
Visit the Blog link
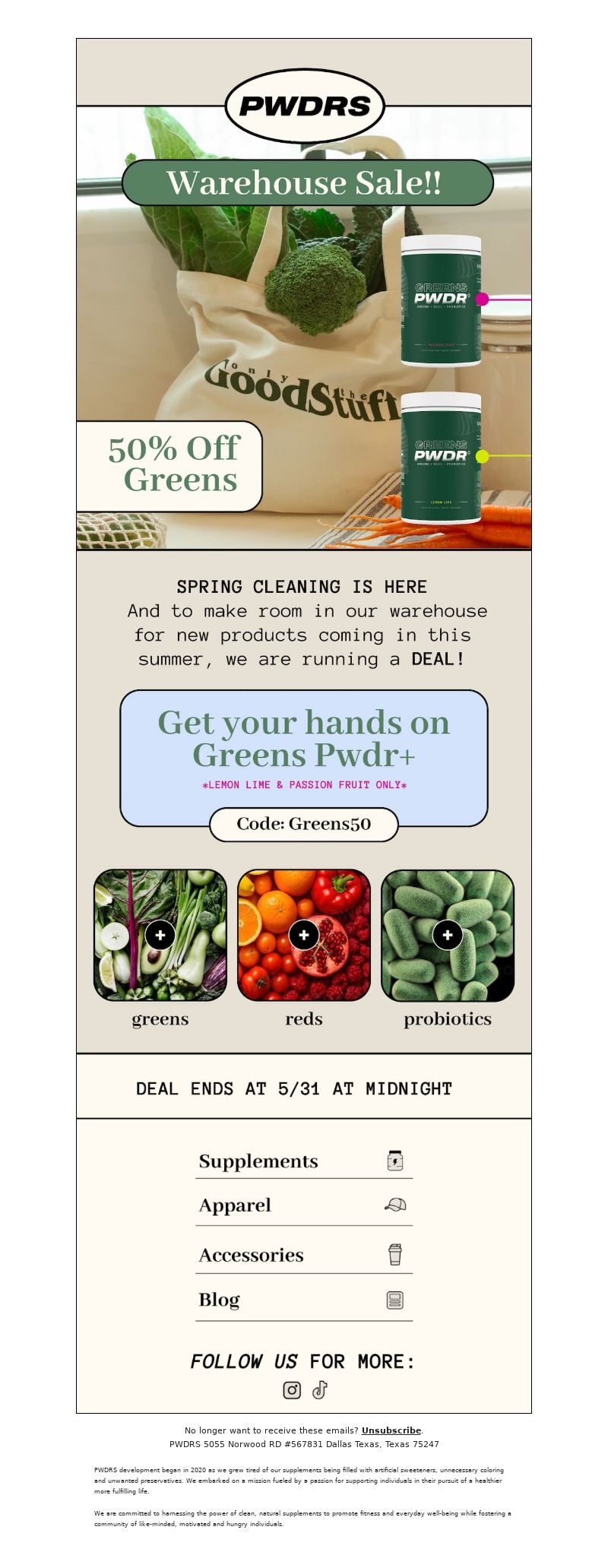pyautogui.click(x=303, y=1300)
